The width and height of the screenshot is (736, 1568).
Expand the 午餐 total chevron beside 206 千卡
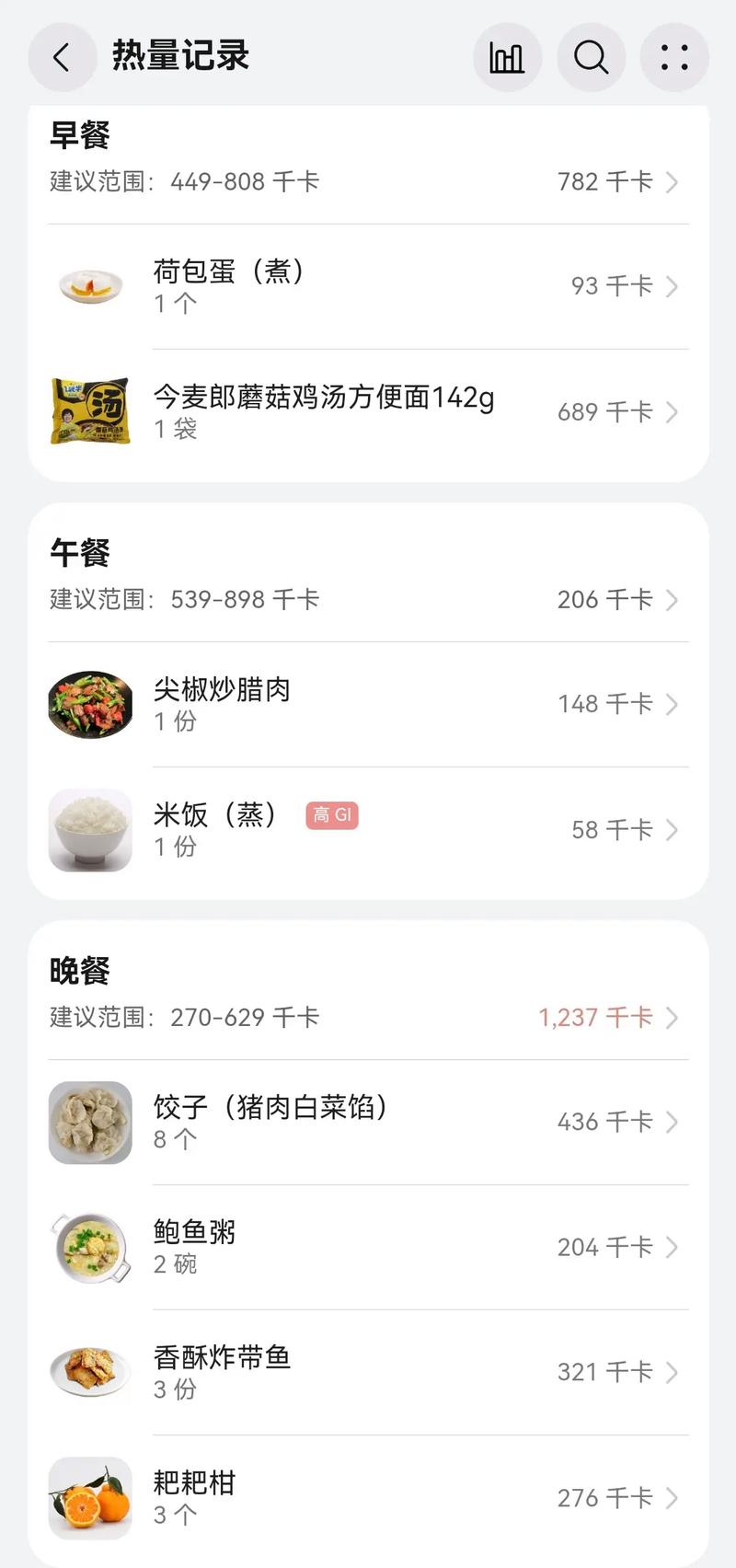[x=673, y=599]
